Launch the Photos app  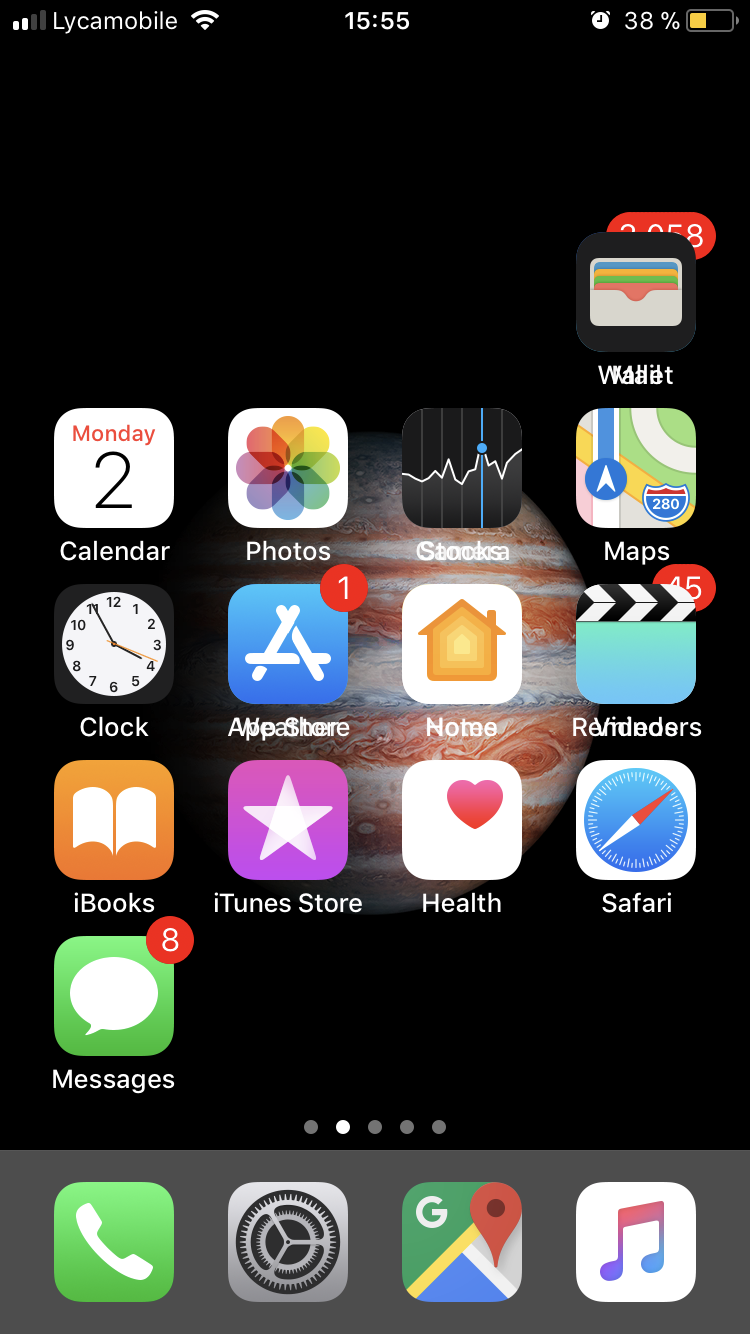pyautogui.click(x=288, y=468)
